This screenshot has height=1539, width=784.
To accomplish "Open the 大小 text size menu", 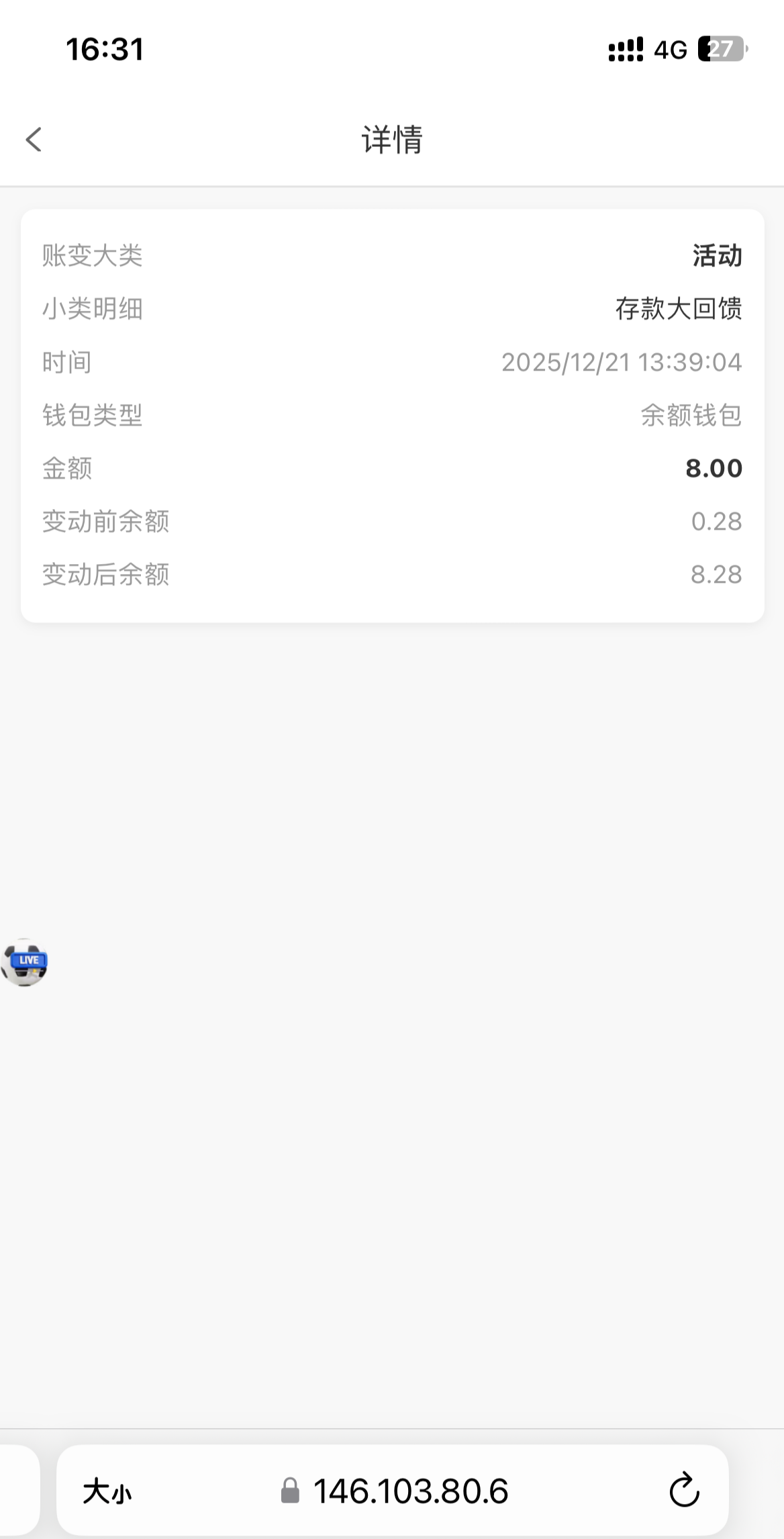I will (x=107, y=1492).
